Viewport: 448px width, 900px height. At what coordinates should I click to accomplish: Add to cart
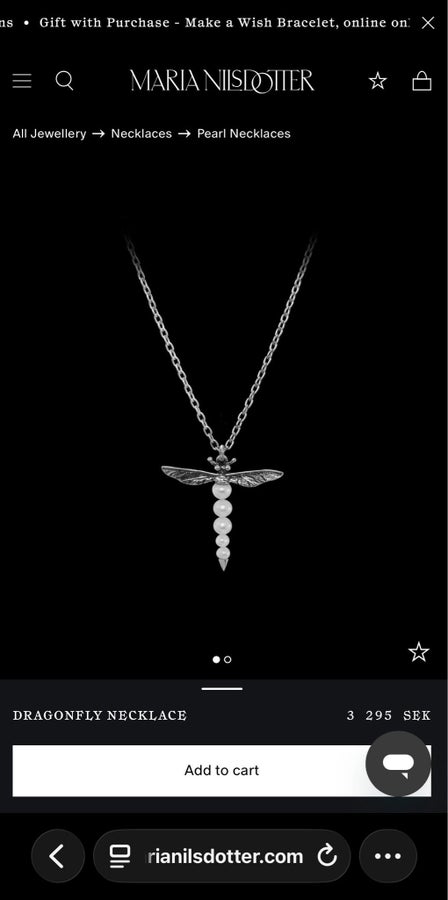tap(221, 770)
